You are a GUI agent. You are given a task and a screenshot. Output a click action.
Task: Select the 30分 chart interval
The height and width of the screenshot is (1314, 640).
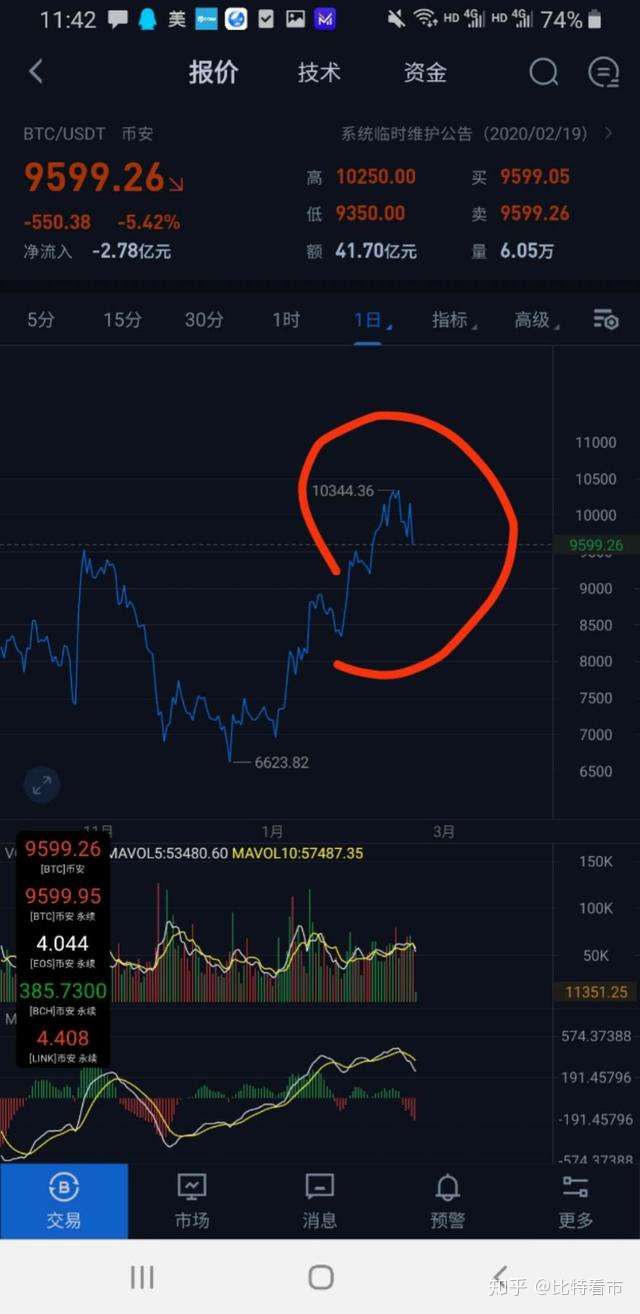coord(204,320)
